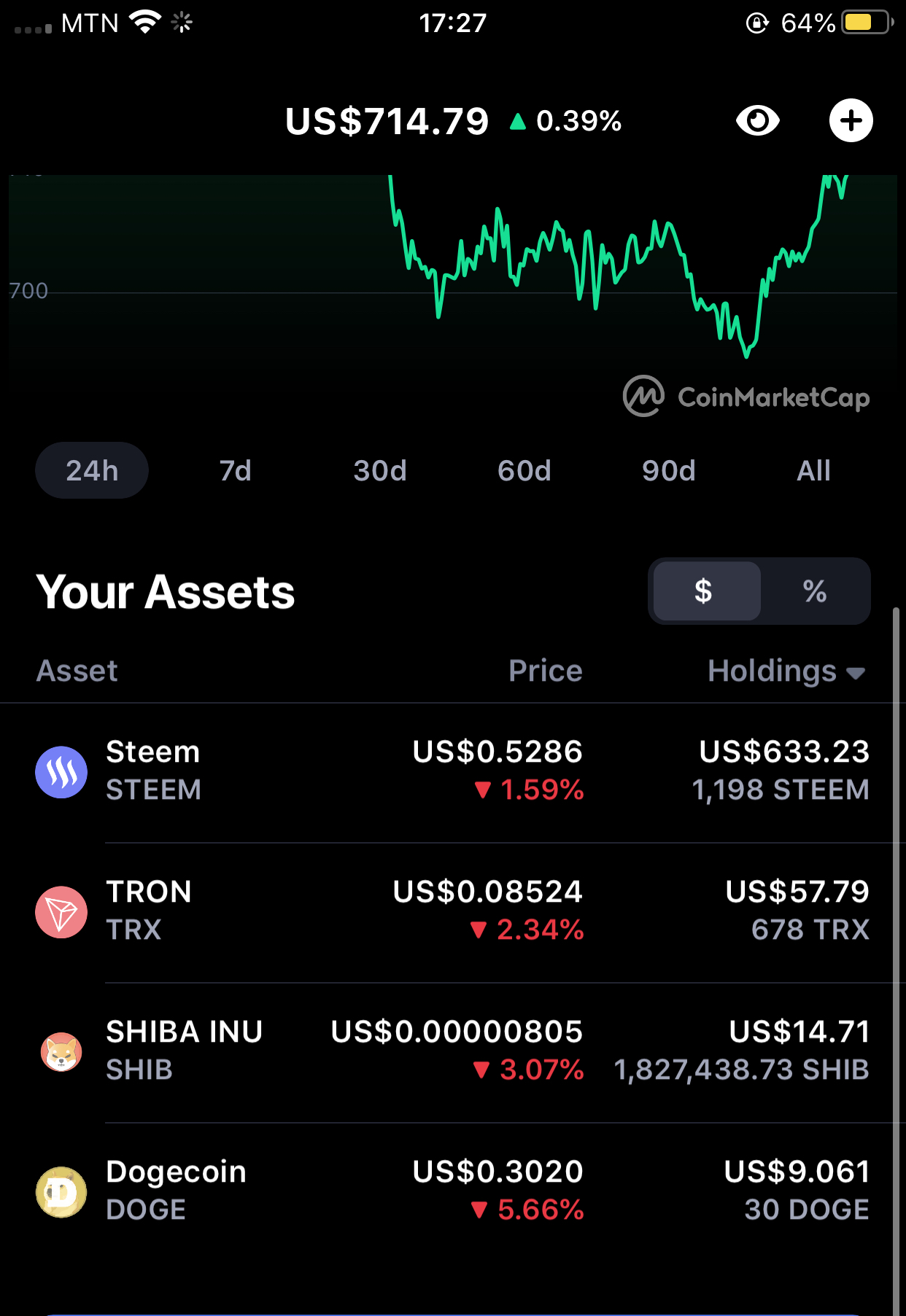Open the Dogecoin asset row
The image size is (906, 1316).
[452, 1191]
